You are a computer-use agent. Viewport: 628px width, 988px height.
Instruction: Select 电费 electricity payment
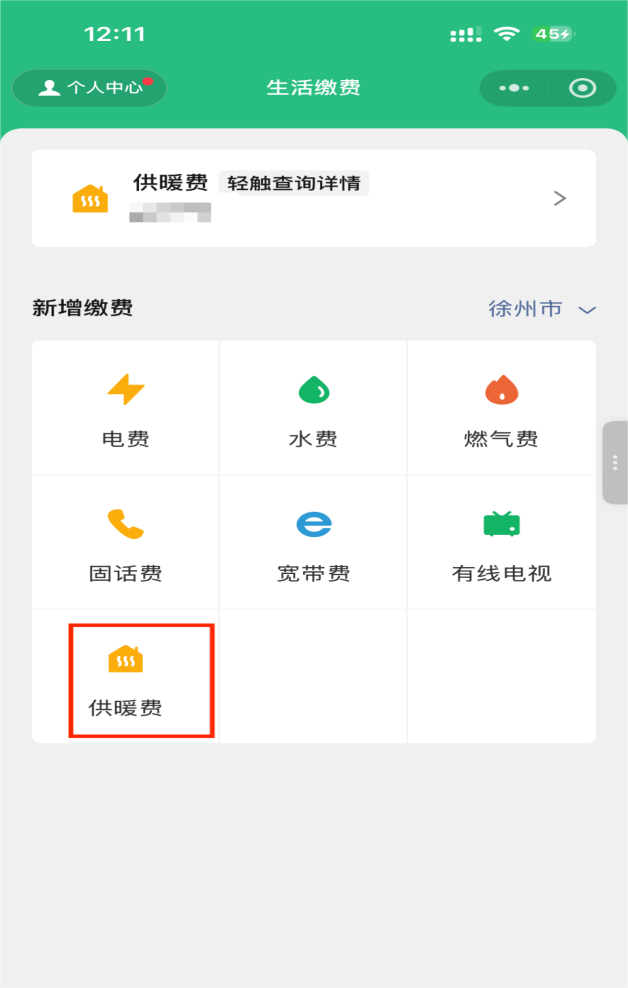(126, 408)
